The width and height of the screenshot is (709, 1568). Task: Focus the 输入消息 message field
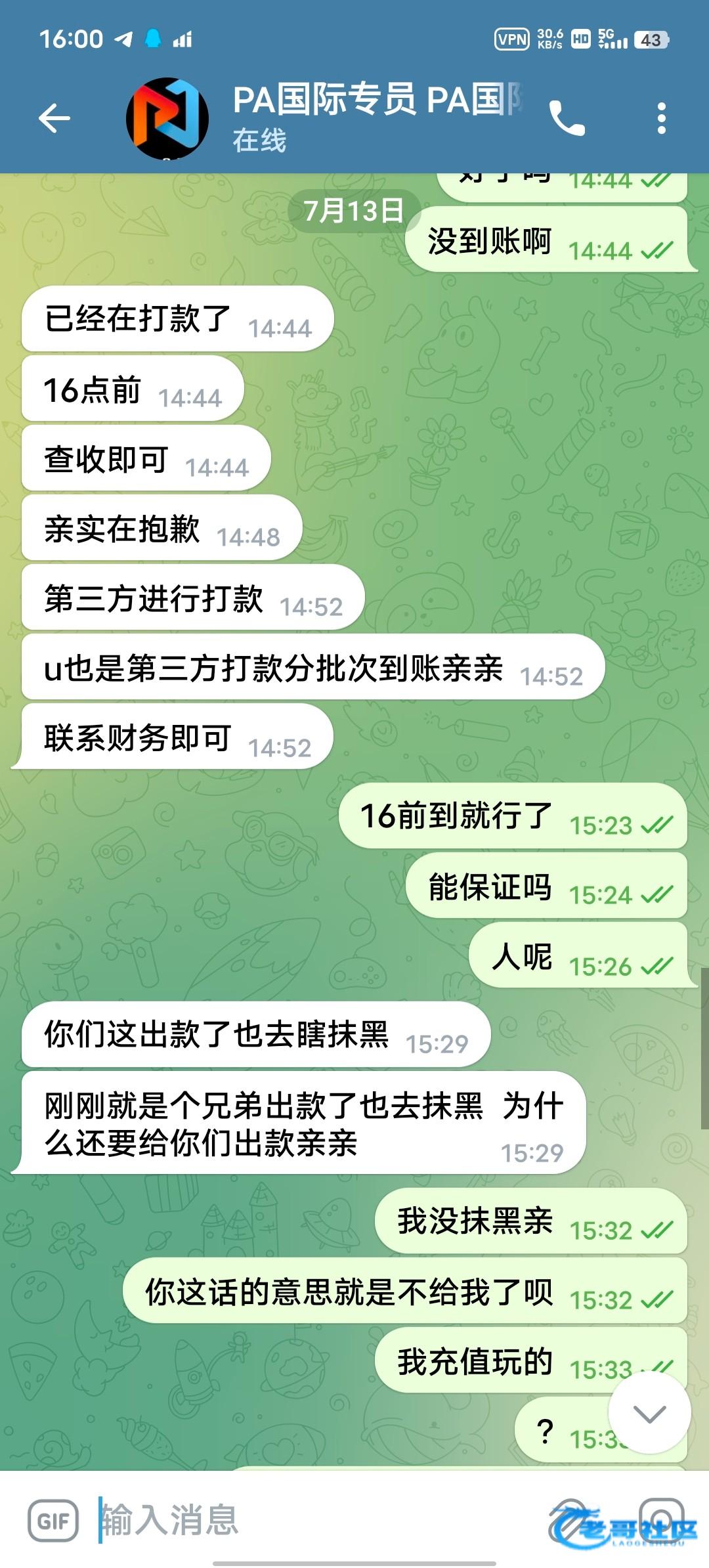315,1521
